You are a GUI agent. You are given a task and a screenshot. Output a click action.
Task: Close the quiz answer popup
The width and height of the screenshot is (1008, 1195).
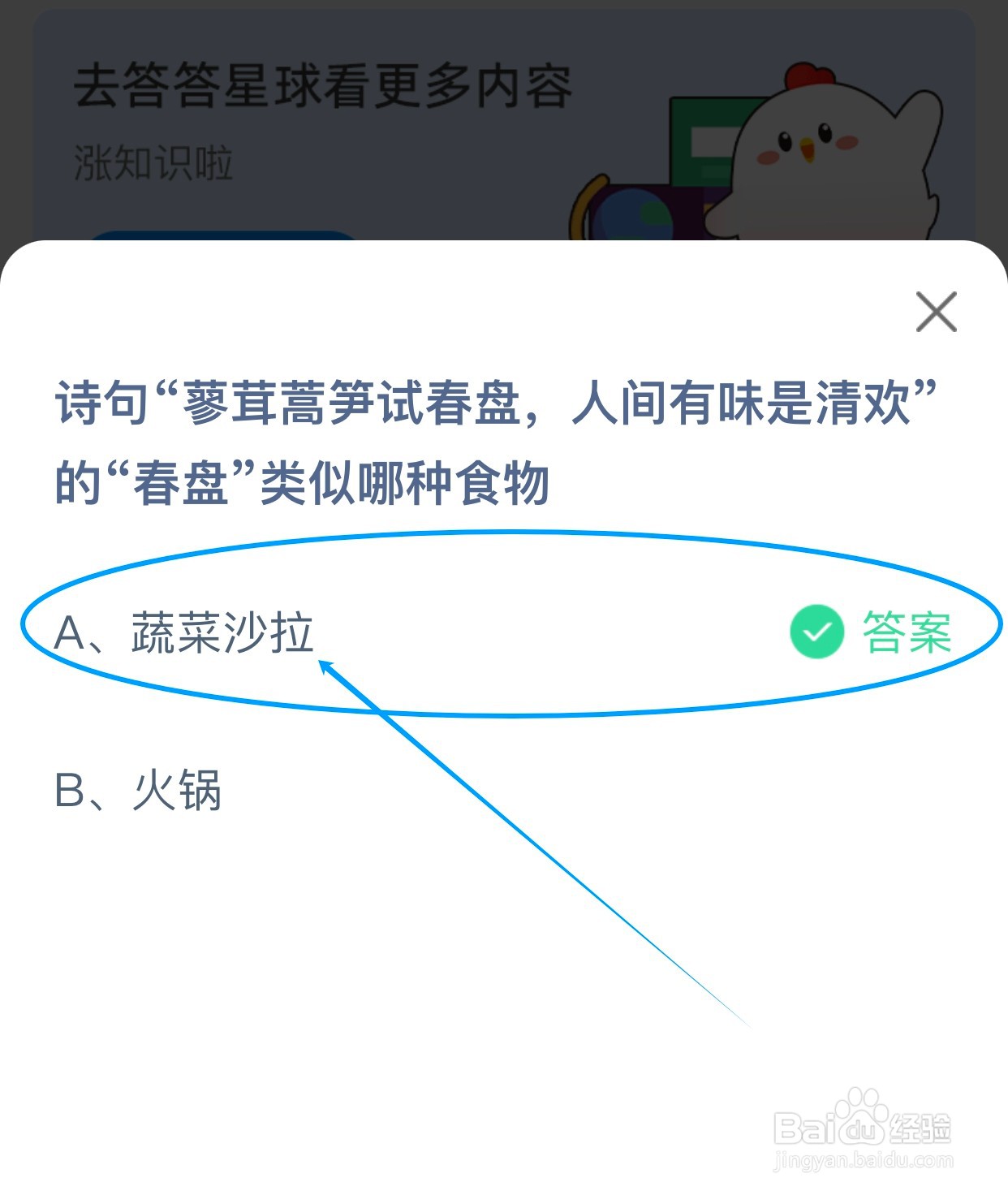pos(937,313)
